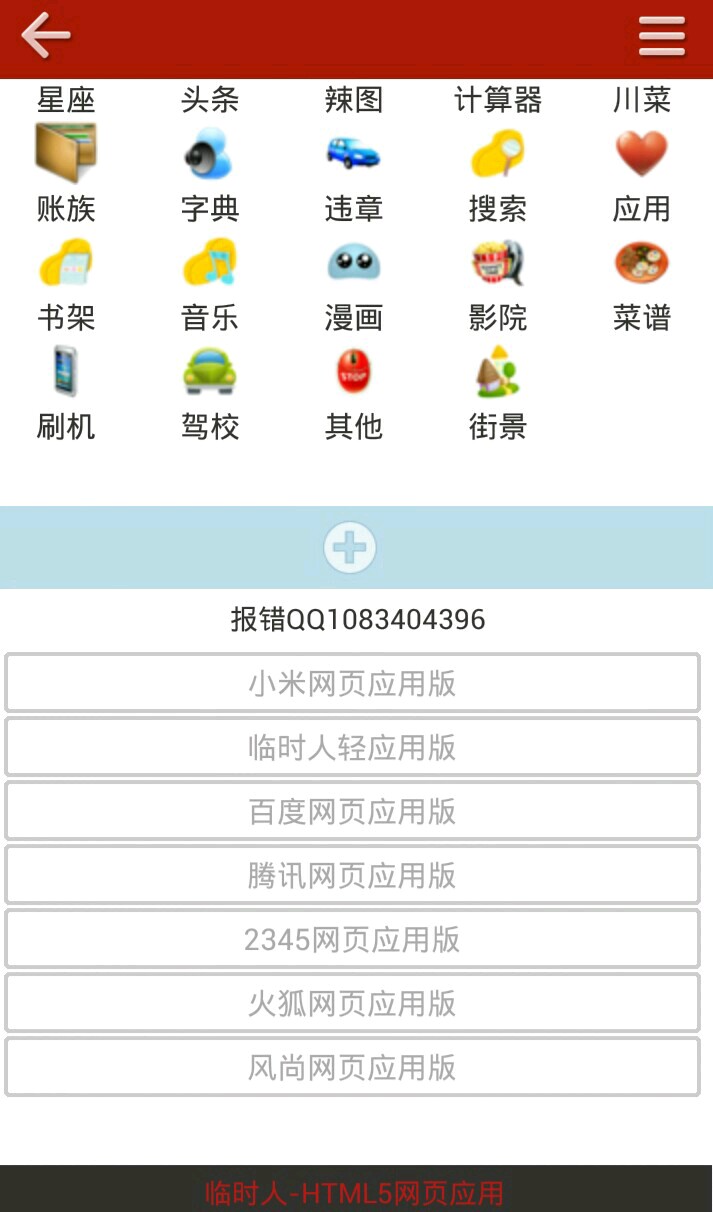Choose 小米网页应用版
The image size is (713, 1212).
click(x=352, y=683)
